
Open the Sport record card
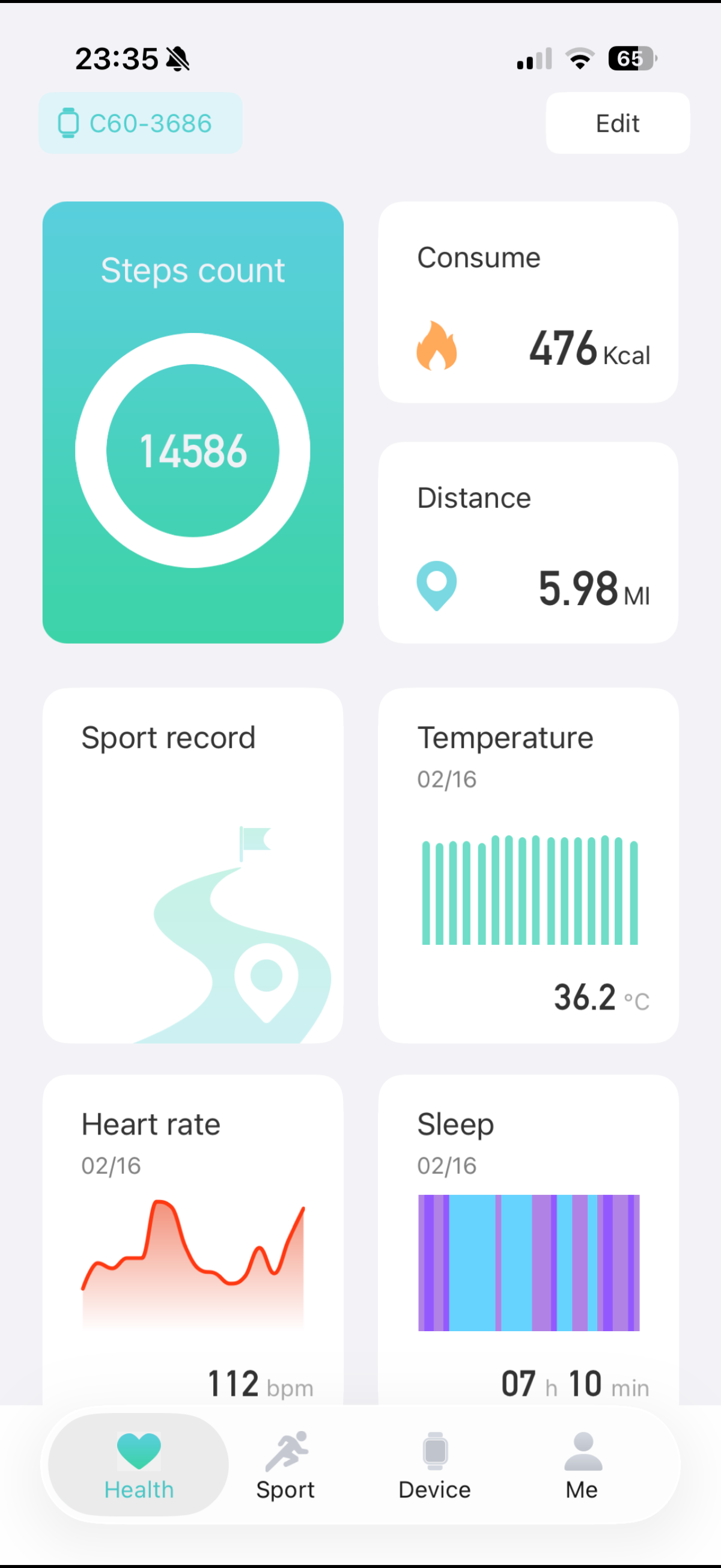[x=193, y=865]
